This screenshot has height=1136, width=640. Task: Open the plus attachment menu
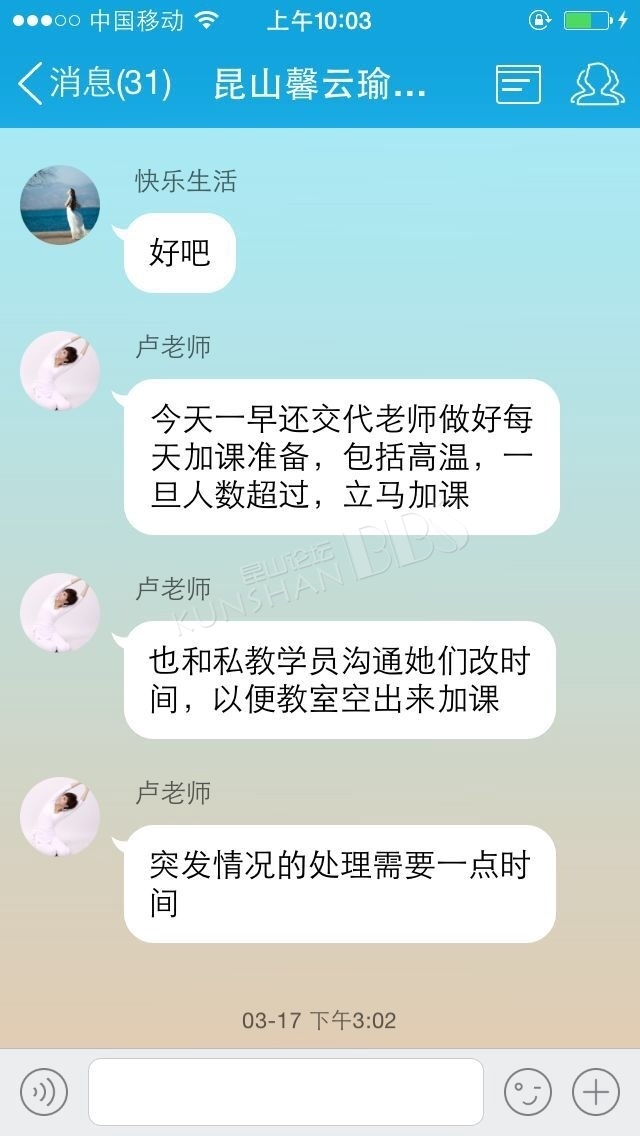click(x=596, y=1092)
